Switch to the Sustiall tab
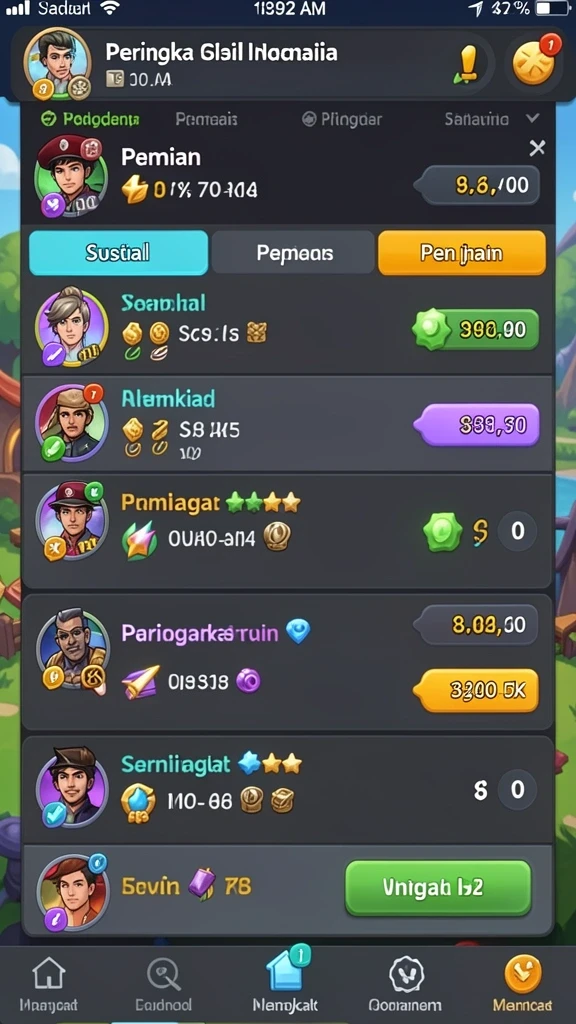The height and width of the screenshot is (1024, 576). [x=118, y=252]
